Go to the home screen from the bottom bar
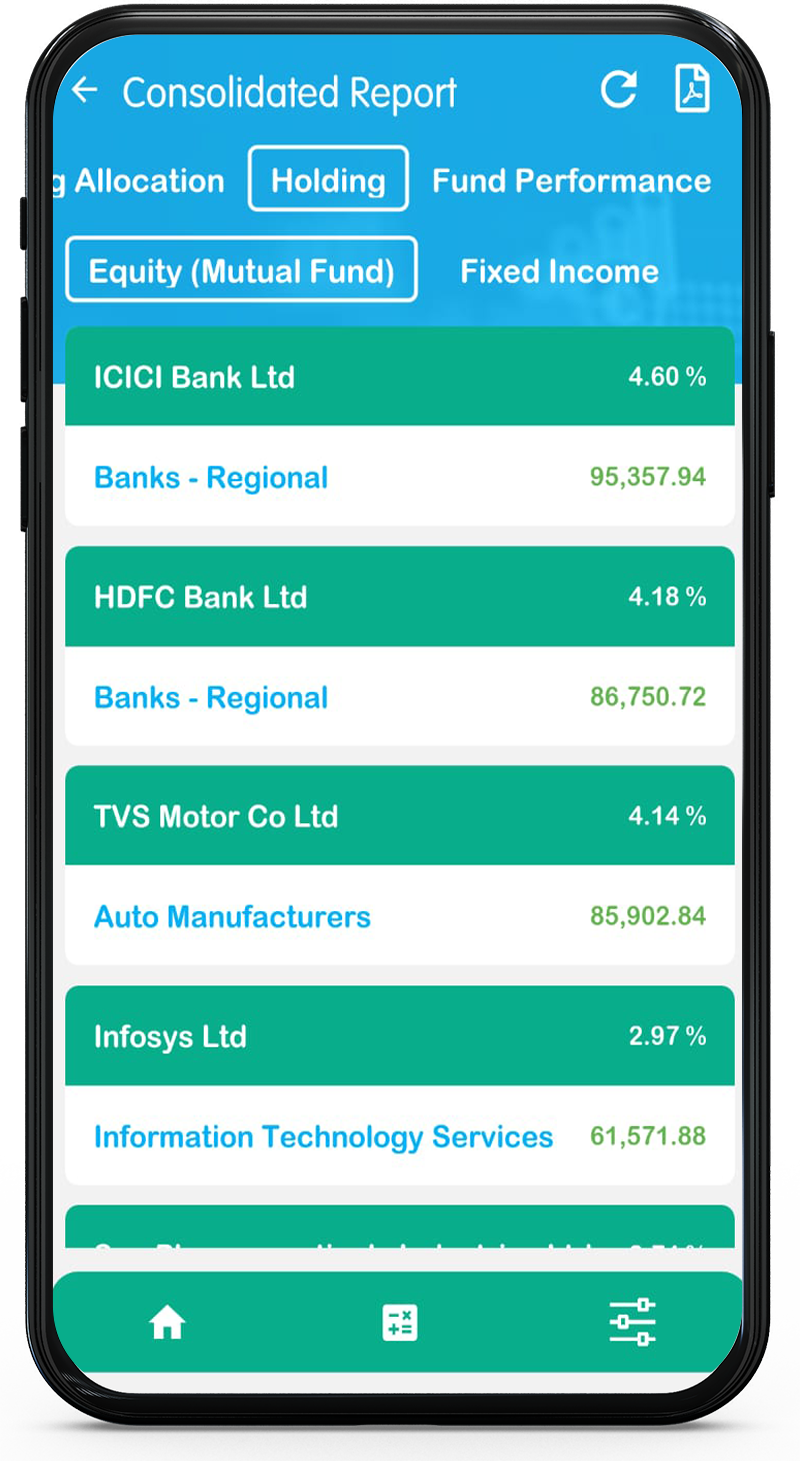 click(x=167, y=1324)
